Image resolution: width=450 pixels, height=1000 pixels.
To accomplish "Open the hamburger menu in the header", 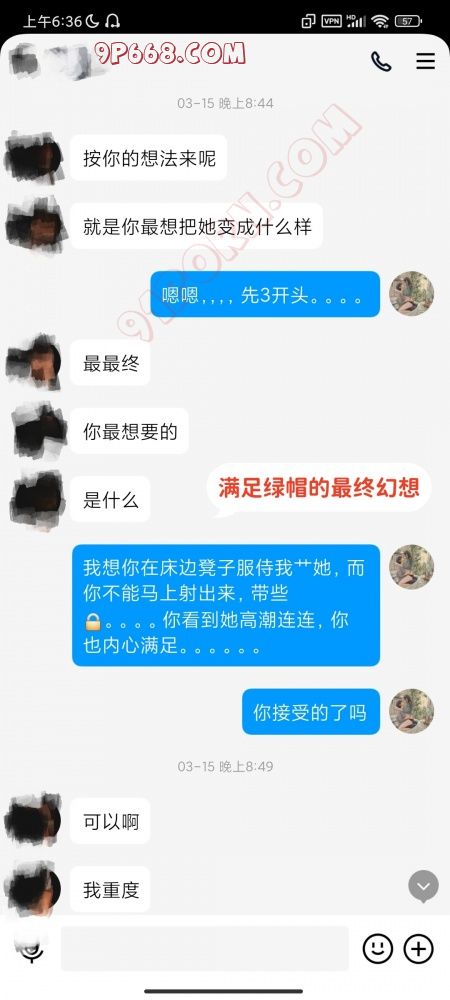I will coord(425,61).
